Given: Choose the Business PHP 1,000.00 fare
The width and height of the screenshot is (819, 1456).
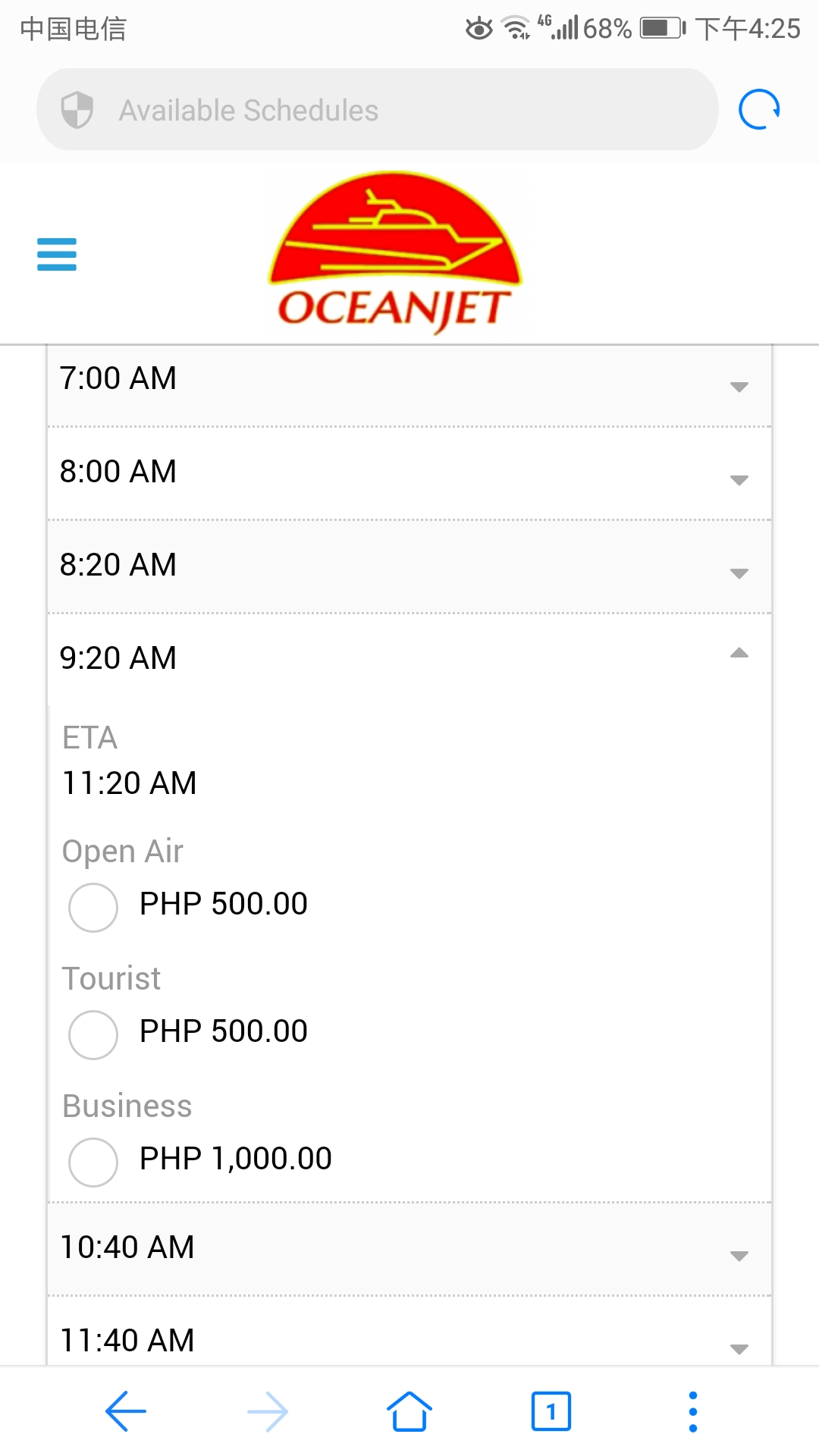Looking at the screenshot, I should 93,1162.
